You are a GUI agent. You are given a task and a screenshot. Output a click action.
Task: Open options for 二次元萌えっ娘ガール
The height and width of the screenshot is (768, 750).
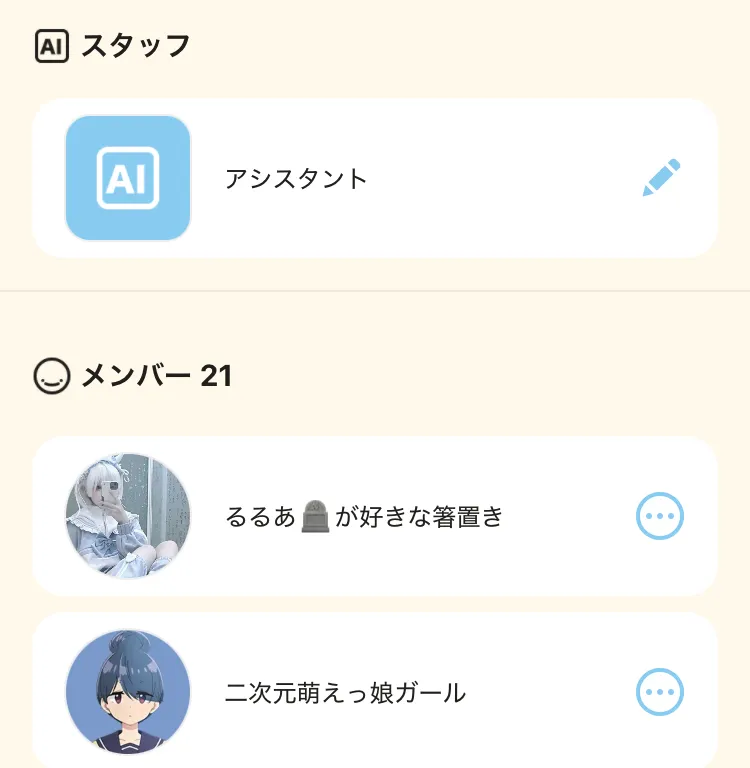click(660, 692)
